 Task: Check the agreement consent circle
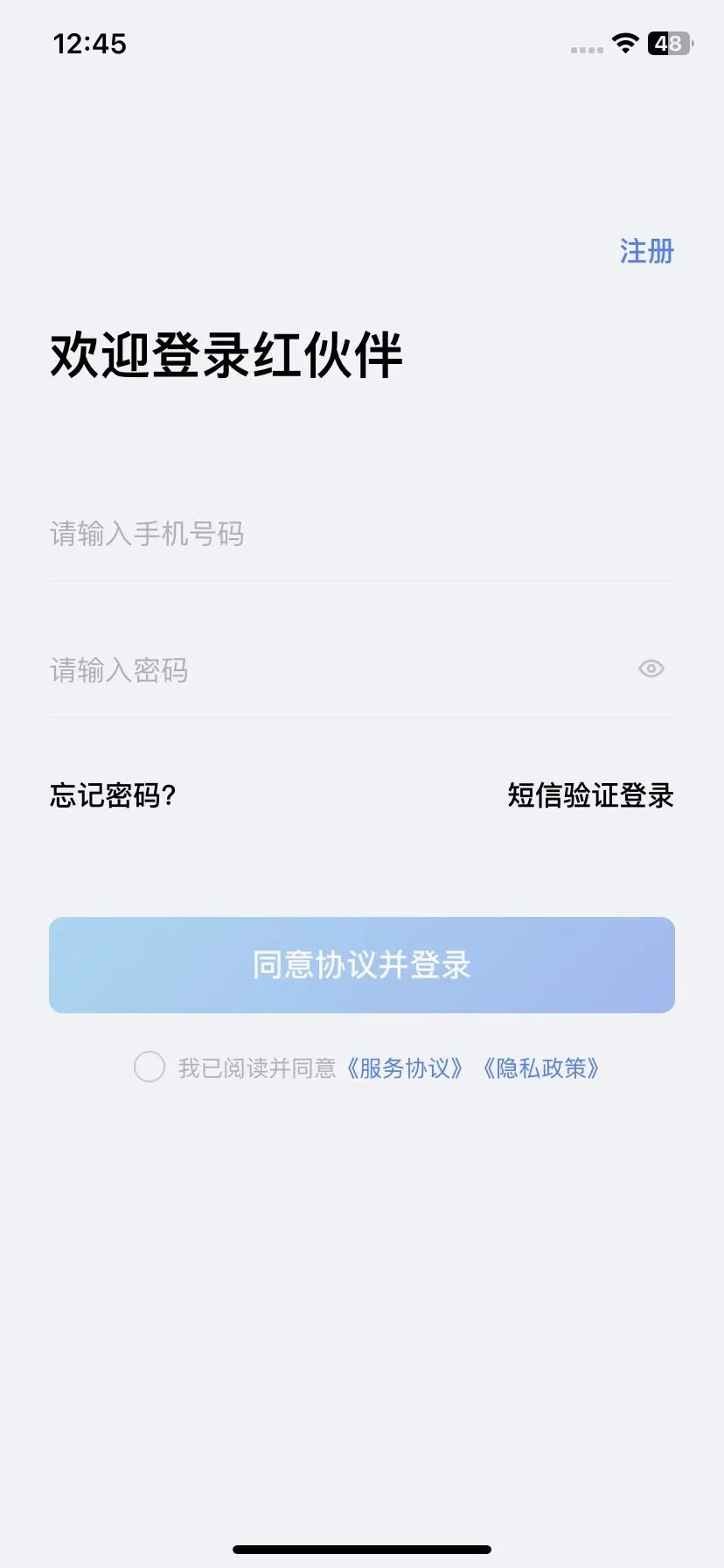[150, 1067]
